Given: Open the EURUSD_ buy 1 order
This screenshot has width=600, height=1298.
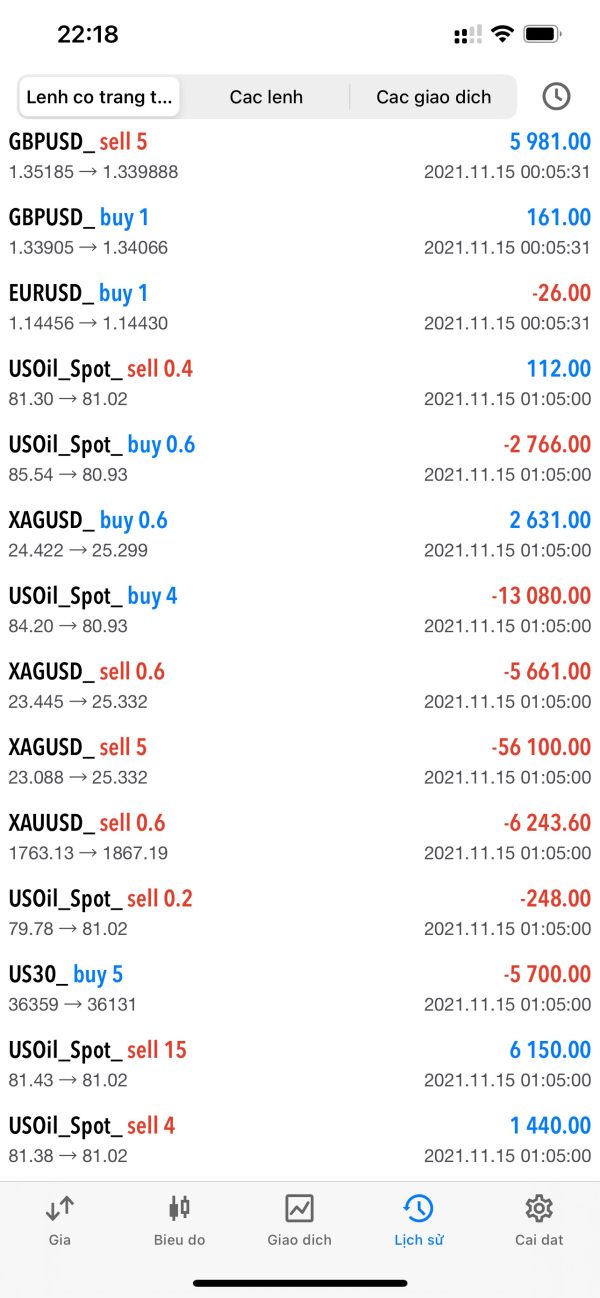Looking at the screenshot, I should pyautogui.click(x=300, y=307).
